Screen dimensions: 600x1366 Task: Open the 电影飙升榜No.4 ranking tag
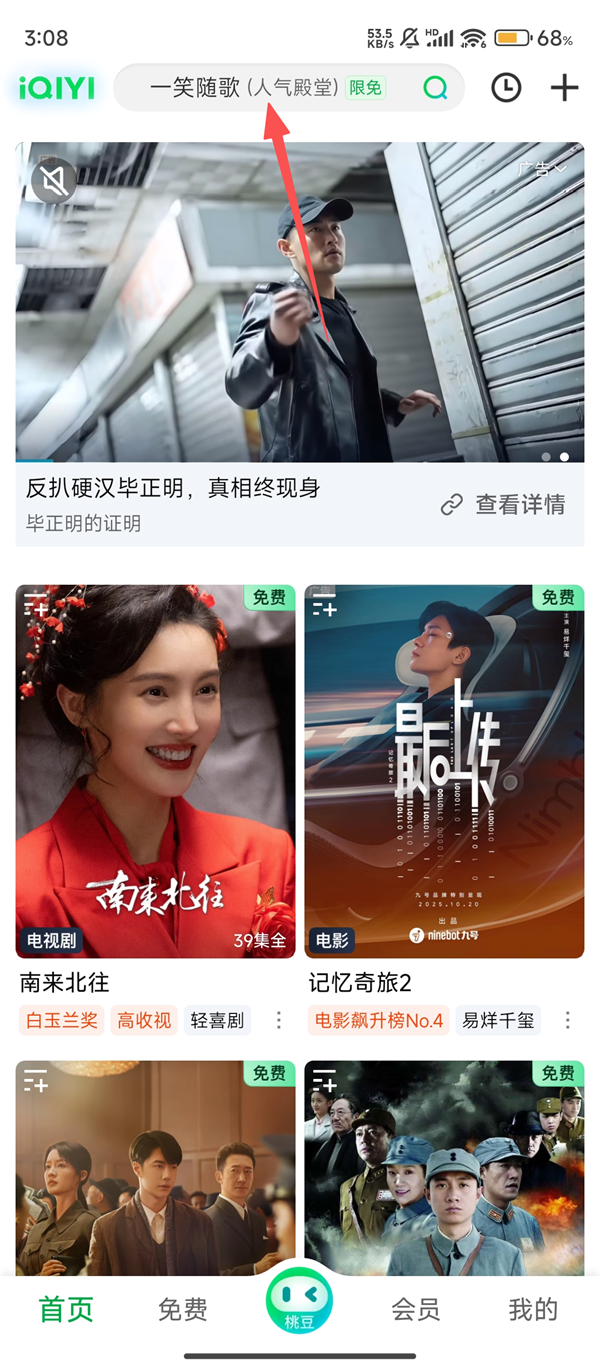pyautogui.click(x=379, y=1020)
